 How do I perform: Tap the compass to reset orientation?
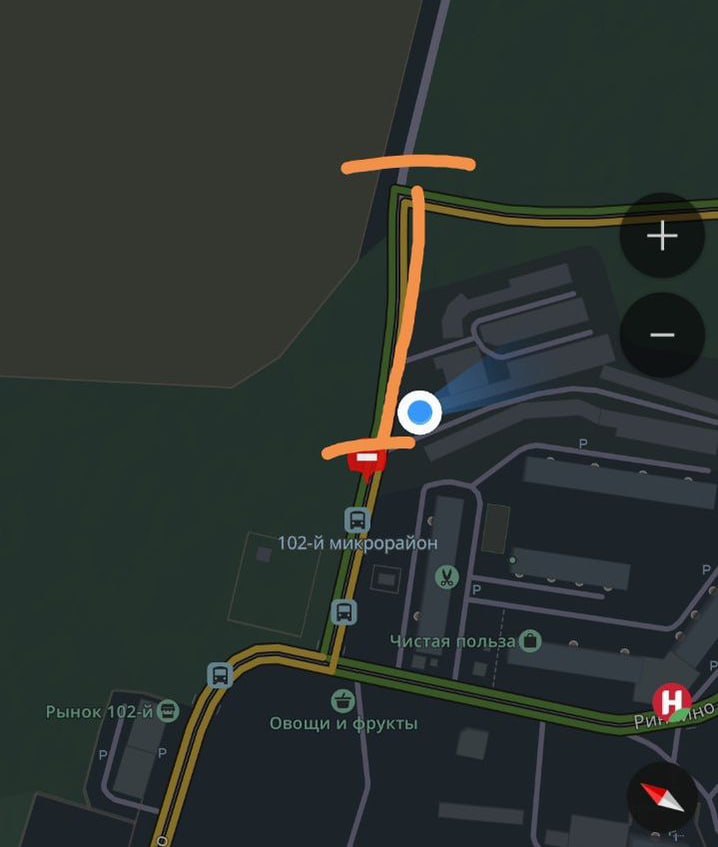point(662,797)
